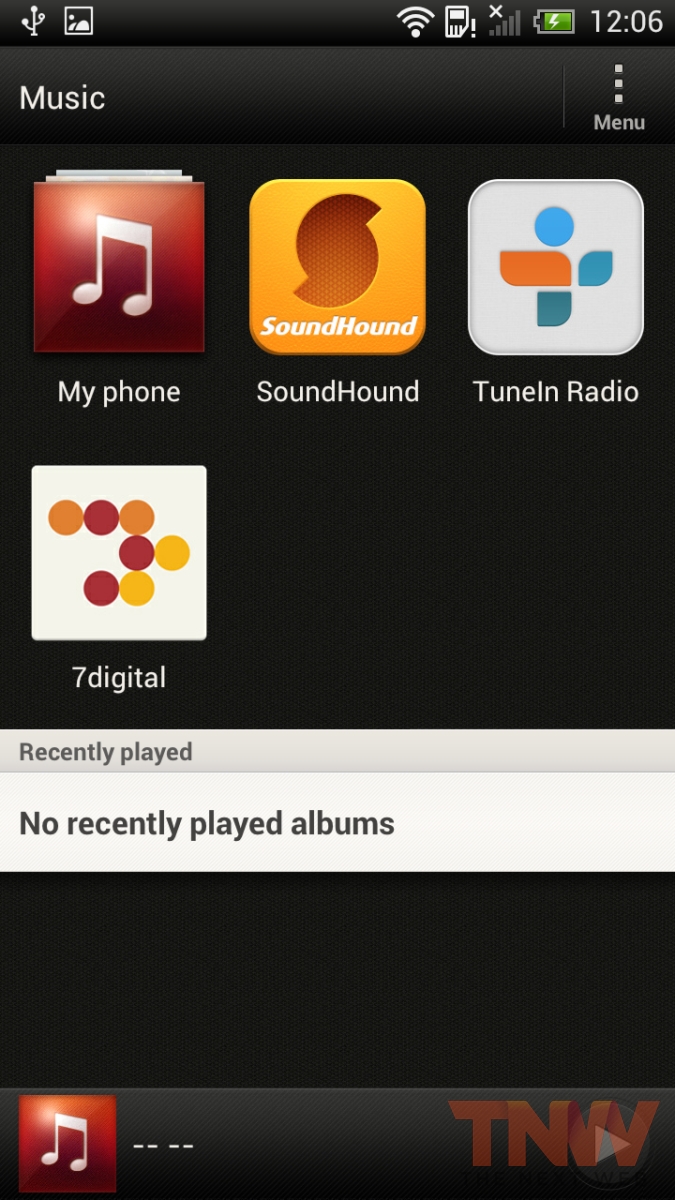This screenshot has width=675, height=1200.
Task: Open the Menu overflow button
Action: (619, 98)
